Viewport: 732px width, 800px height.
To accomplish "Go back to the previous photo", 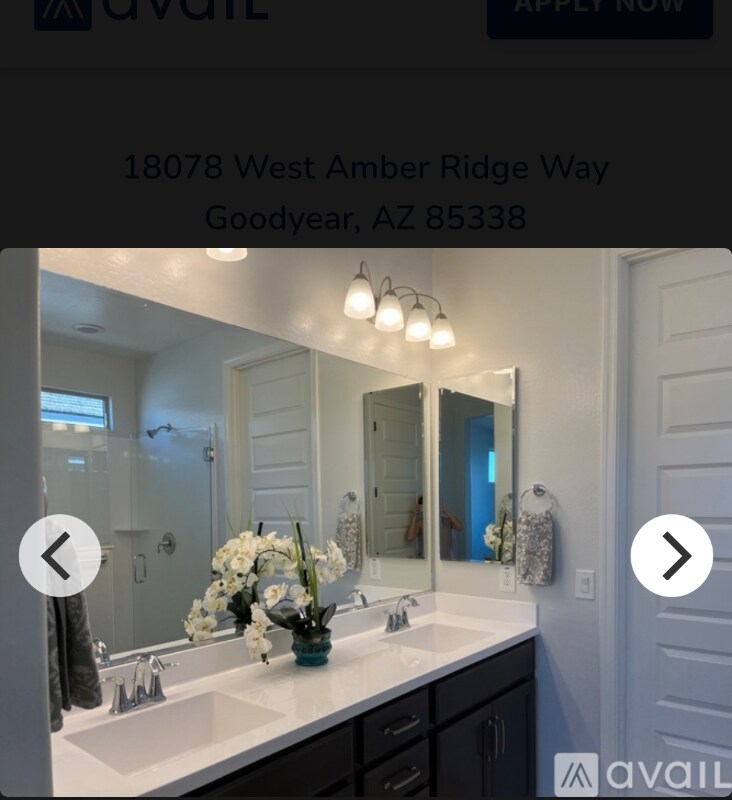I will tap(60, 555).
